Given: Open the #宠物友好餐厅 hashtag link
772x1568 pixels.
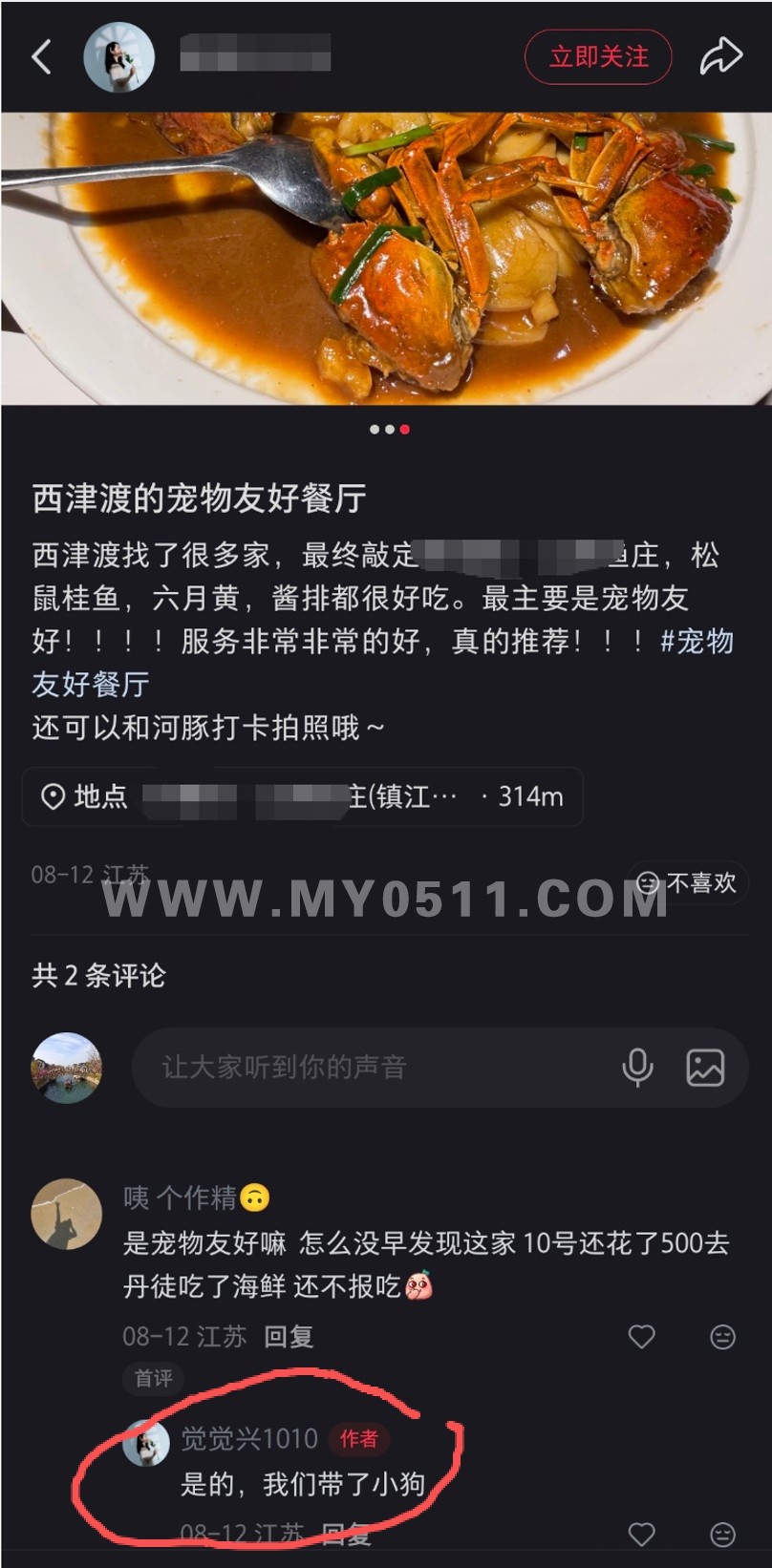Looking at the screenshot, I should coord(382,662).
